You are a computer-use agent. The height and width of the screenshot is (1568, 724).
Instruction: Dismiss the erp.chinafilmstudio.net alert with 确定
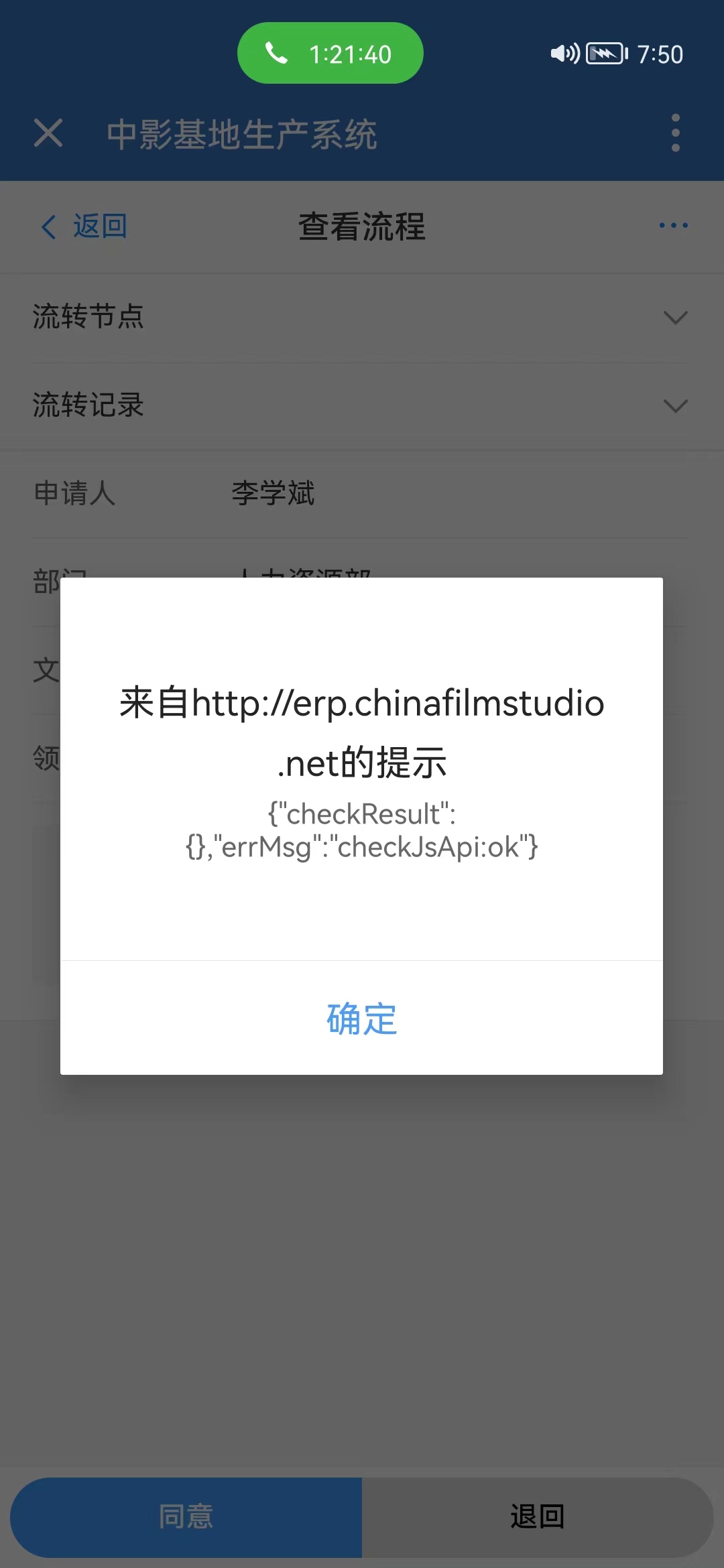point(361,1020)
